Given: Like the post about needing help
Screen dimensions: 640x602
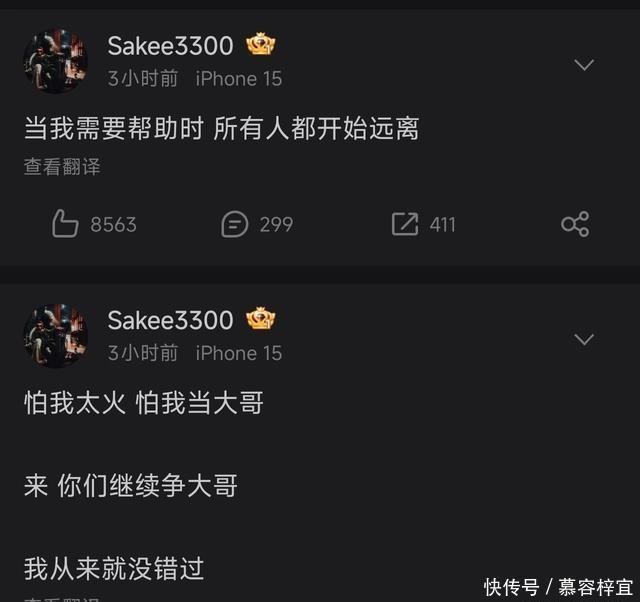Looking at the screenshot, I should (66, 224).
